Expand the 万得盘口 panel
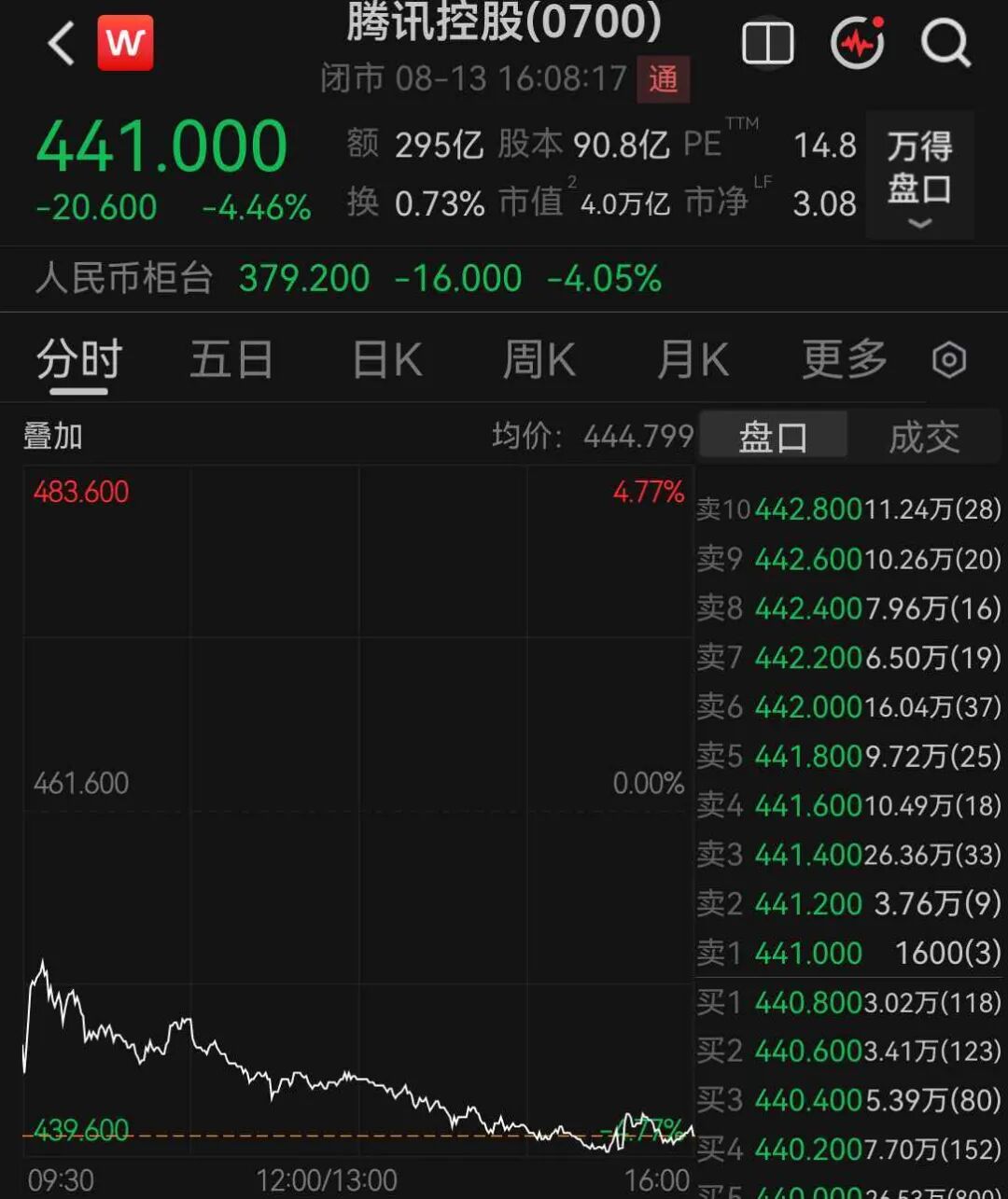This screenshot has width=1008, height=1199. tap(919, 175)
